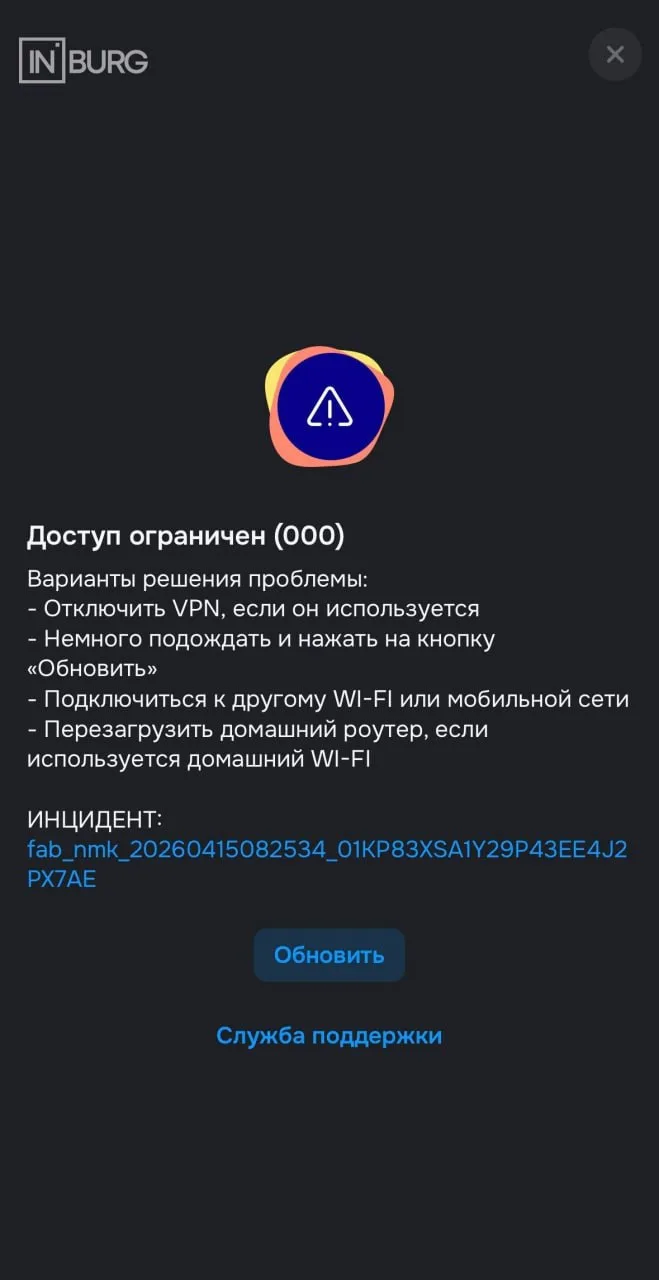The height and width of the screenshot is (1280, 659).
Task: Open the «Служба поддержки» support link
Action: [x=329, y=1035]
